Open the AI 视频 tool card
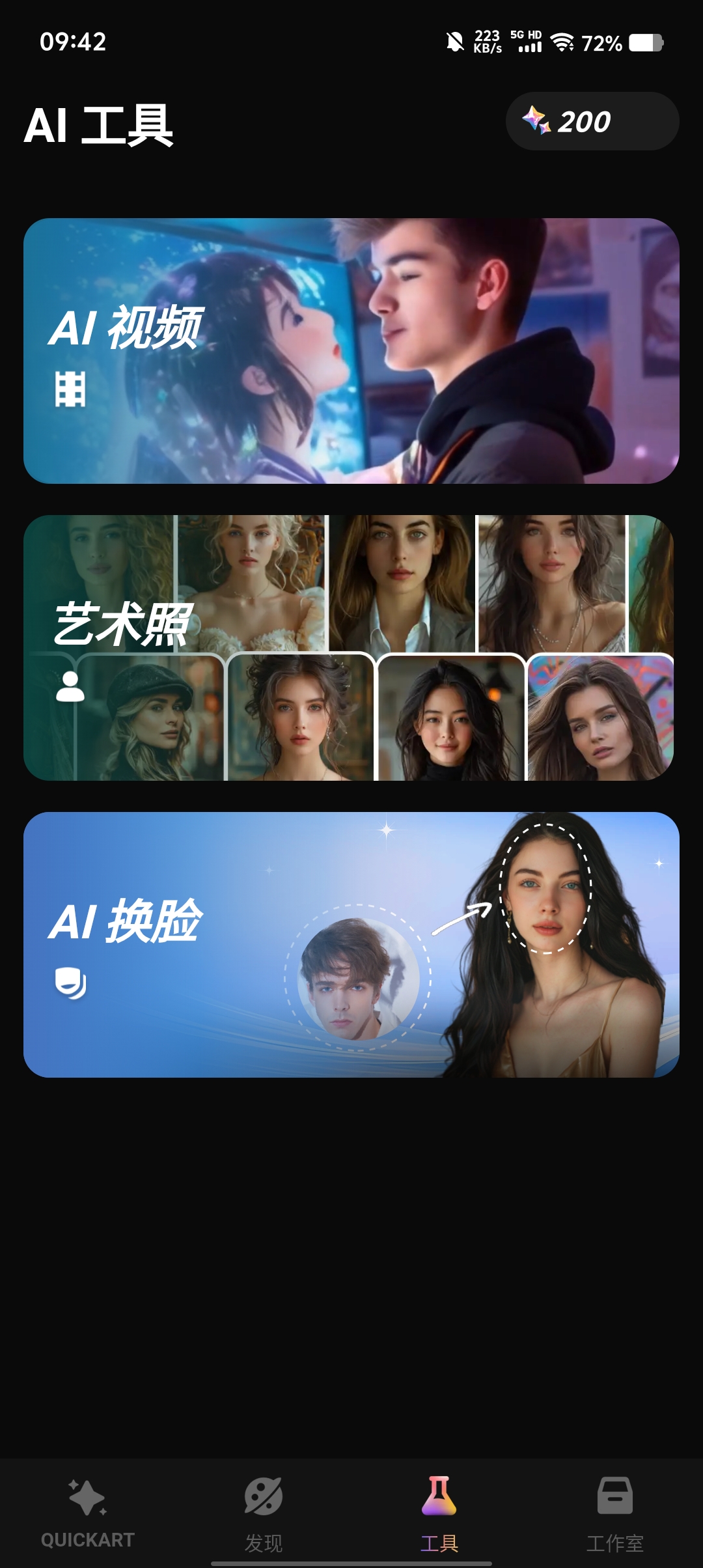 point(351,351)
